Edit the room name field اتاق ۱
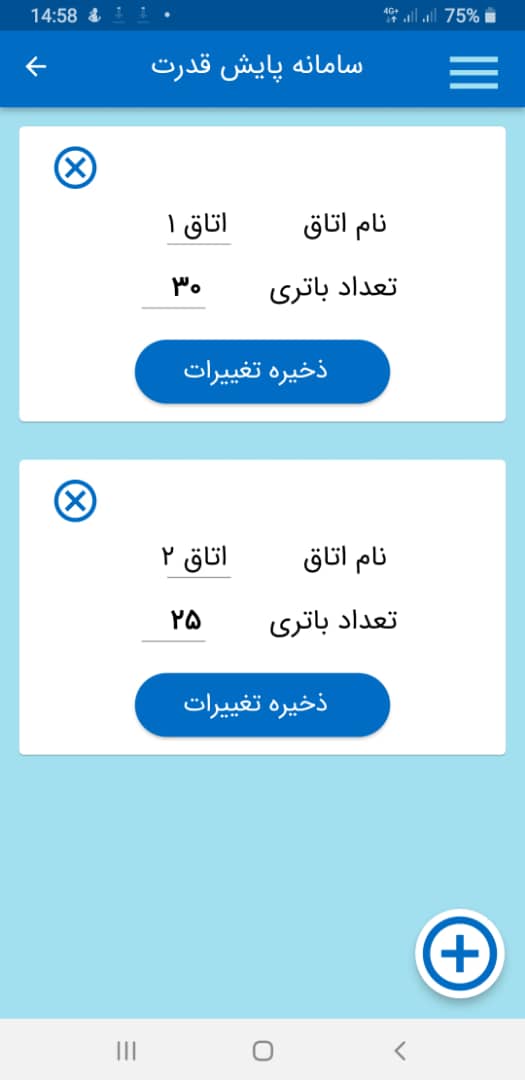The height and width of the screenshot is (1080, 525). pos(199,226)
